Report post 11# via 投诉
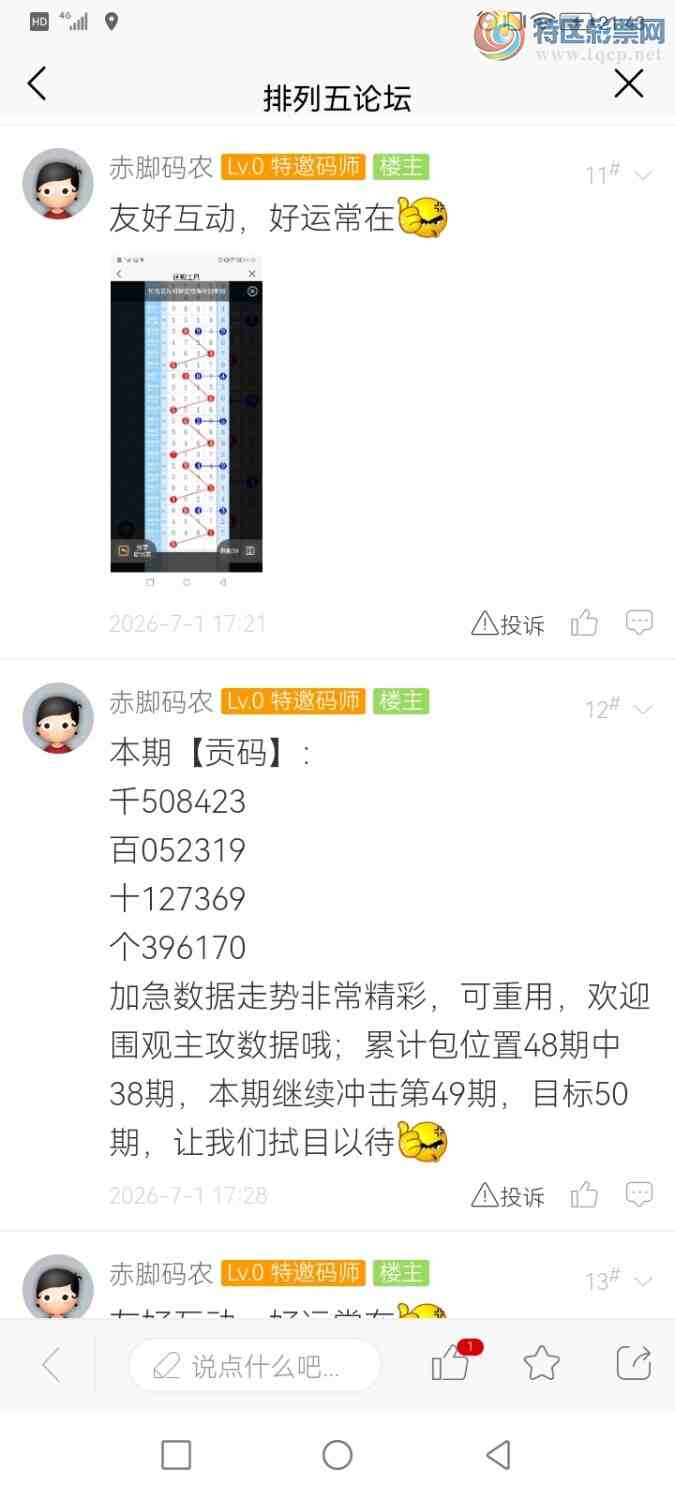 [508, 624]
